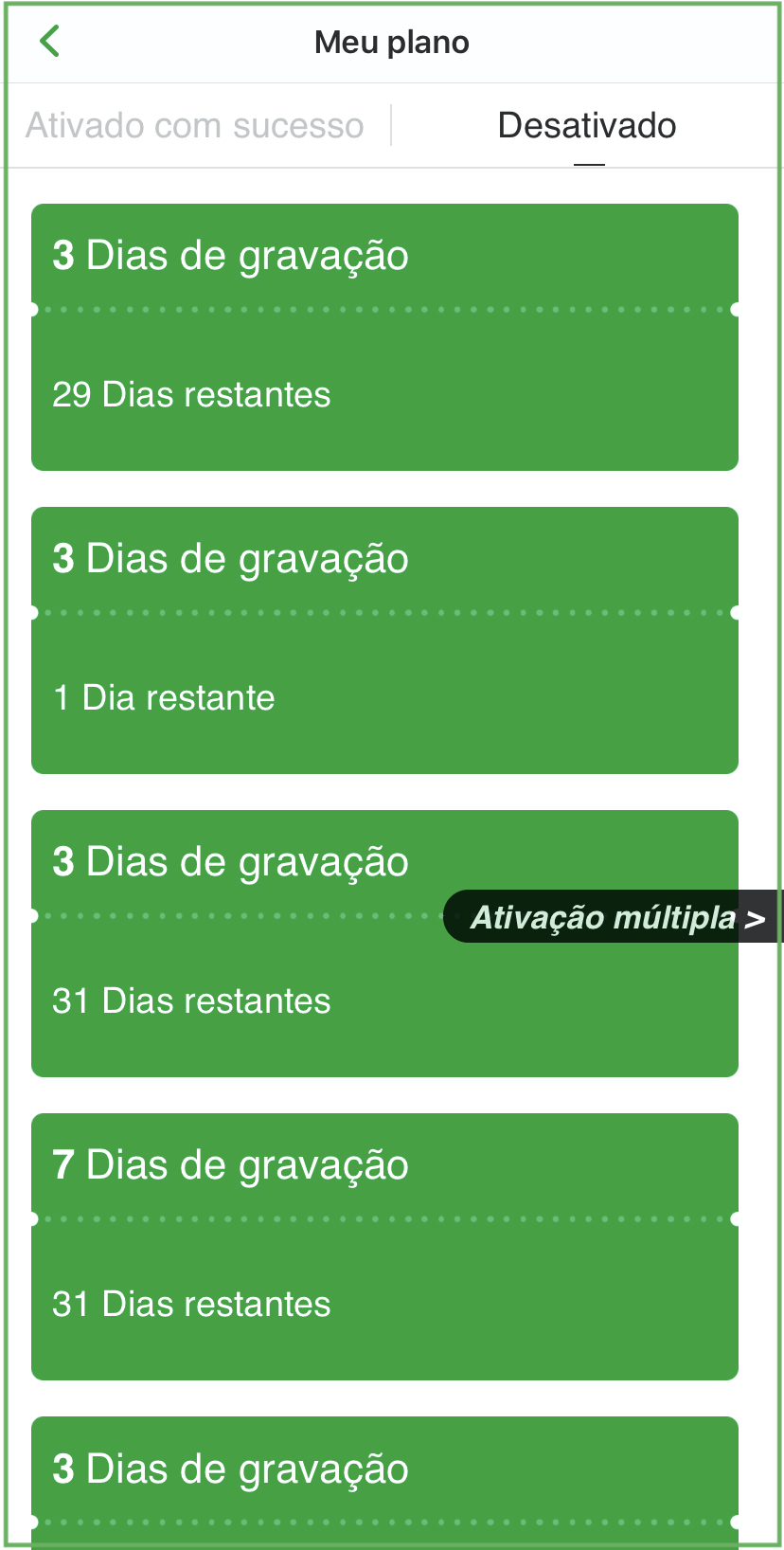
Task: Switch to Ativado com sucesso tab
Action: [x=195, y=126]
